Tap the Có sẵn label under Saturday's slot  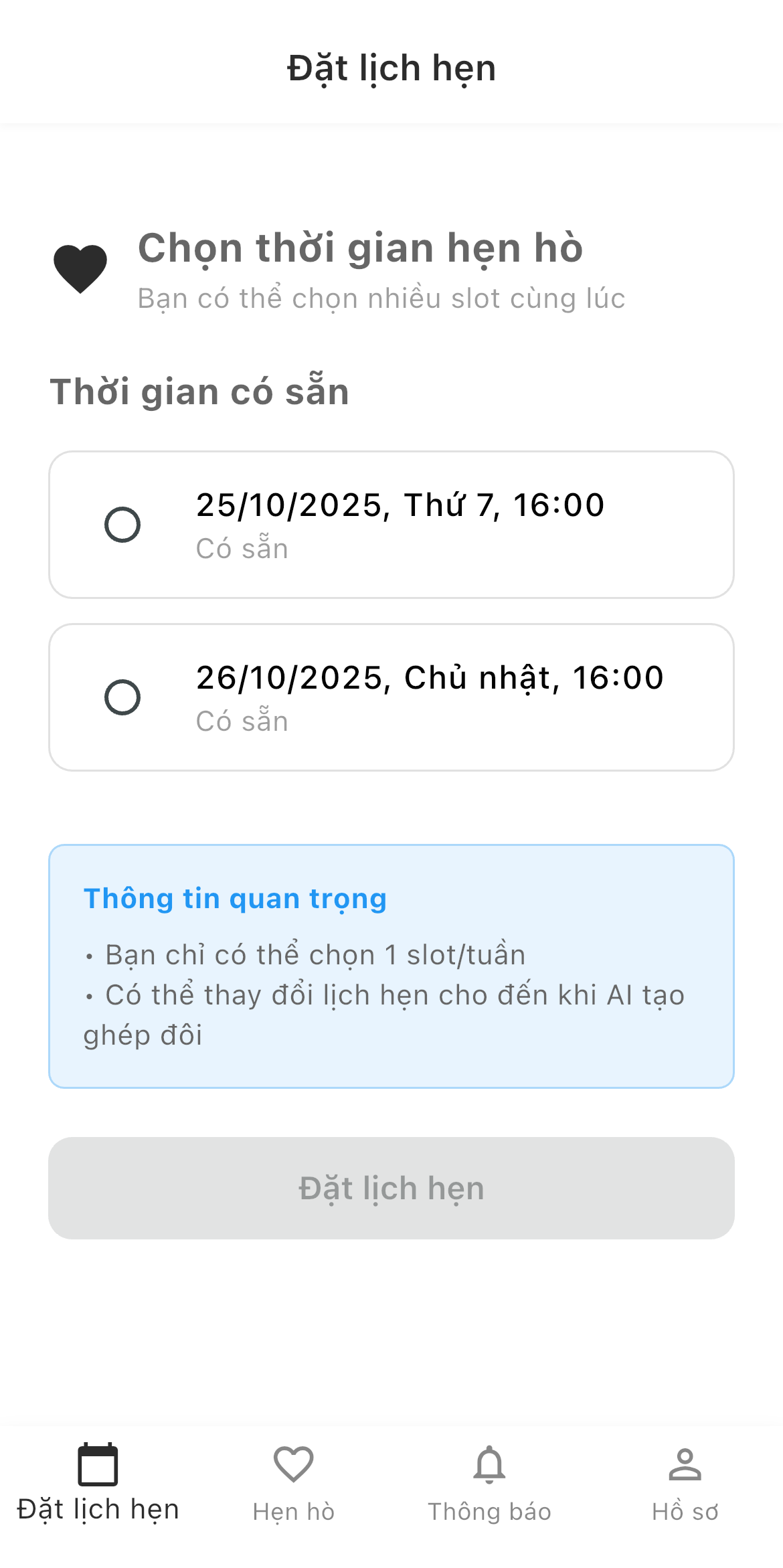click(x=242, y=547)
